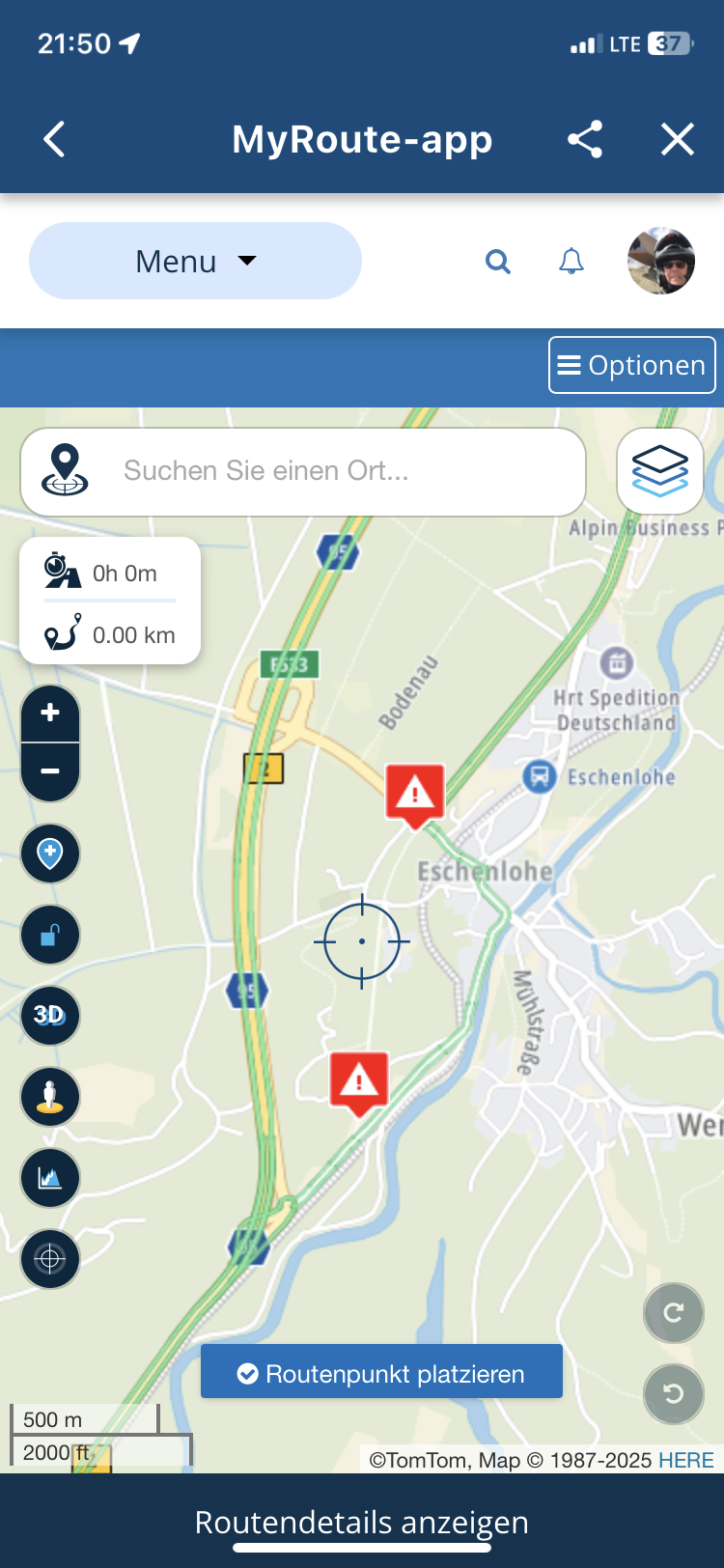Go back with the top-left arrow
The width and height of the screenshot is (724, 1568).
(x=55, y=139)
